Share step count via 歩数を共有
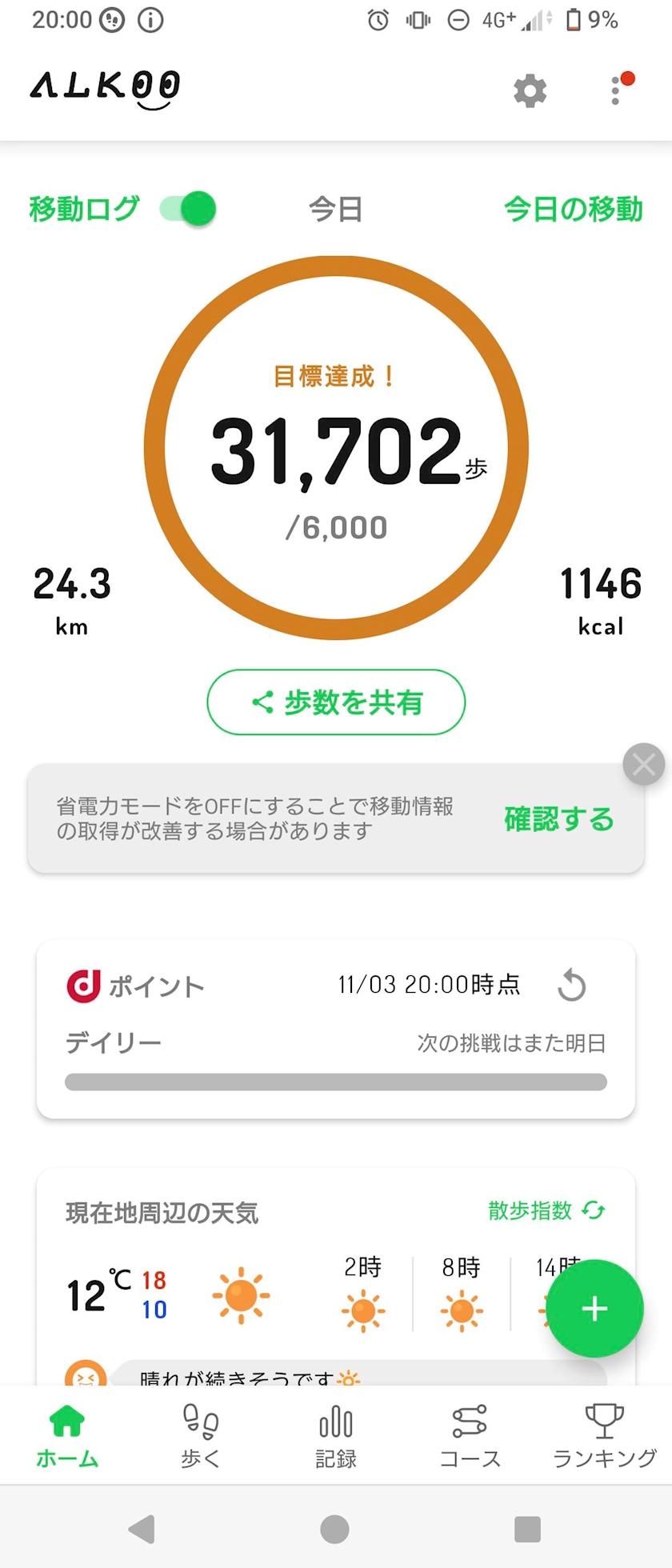Image resolution: width=672 pixels, height=1568 pixels. coord(336,702)
